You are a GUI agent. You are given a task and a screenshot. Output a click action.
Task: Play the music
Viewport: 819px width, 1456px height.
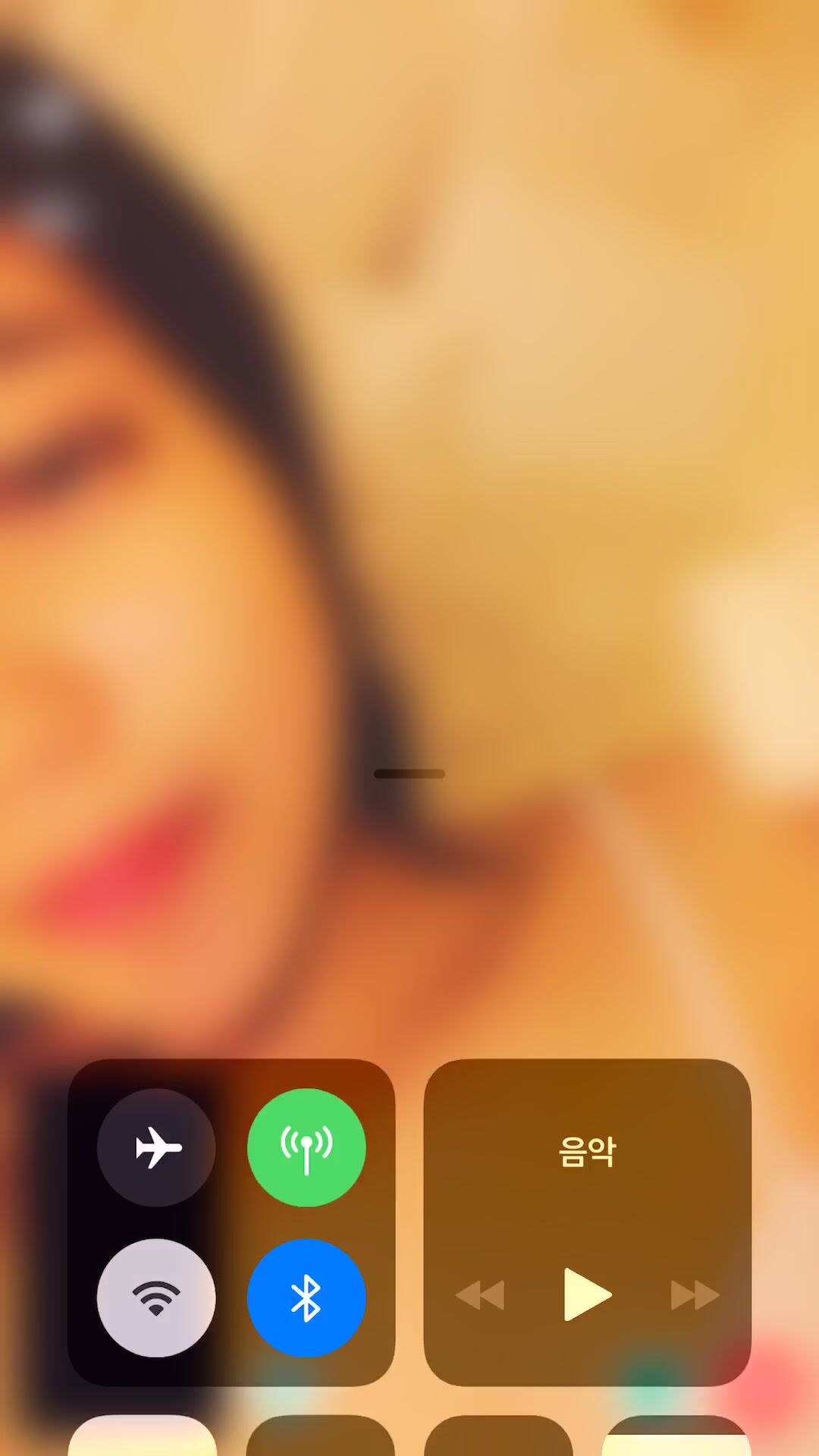pyautogui.click(x=587, y=1294)
